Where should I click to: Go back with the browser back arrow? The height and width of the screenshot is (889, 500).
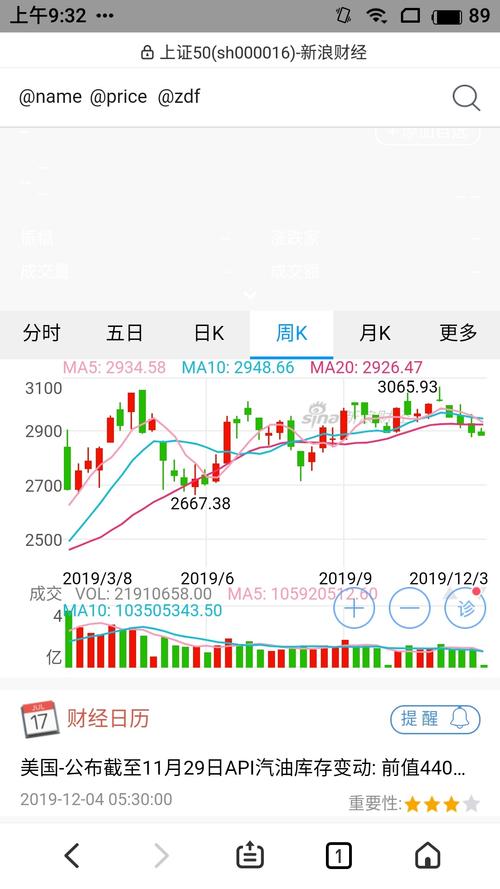[x=72, y=855]
